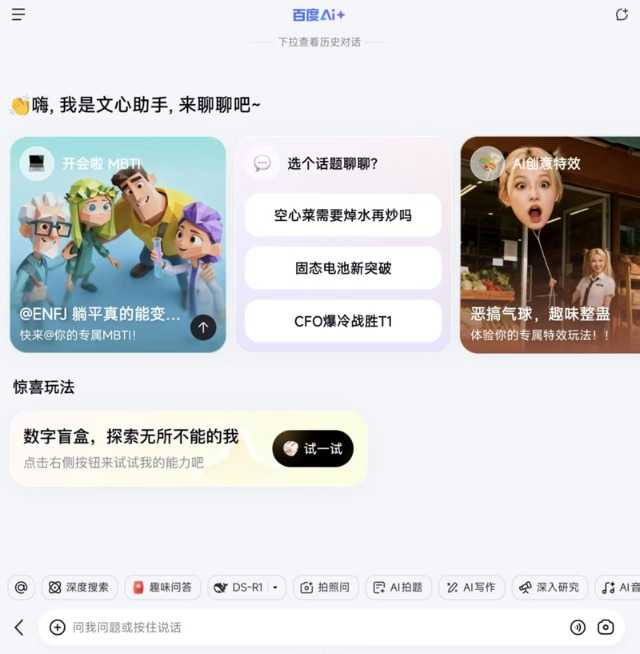Viewport: 640px width, 654px height.
Task: Open AI拍题 chip
Action: (x=398, y=587)
